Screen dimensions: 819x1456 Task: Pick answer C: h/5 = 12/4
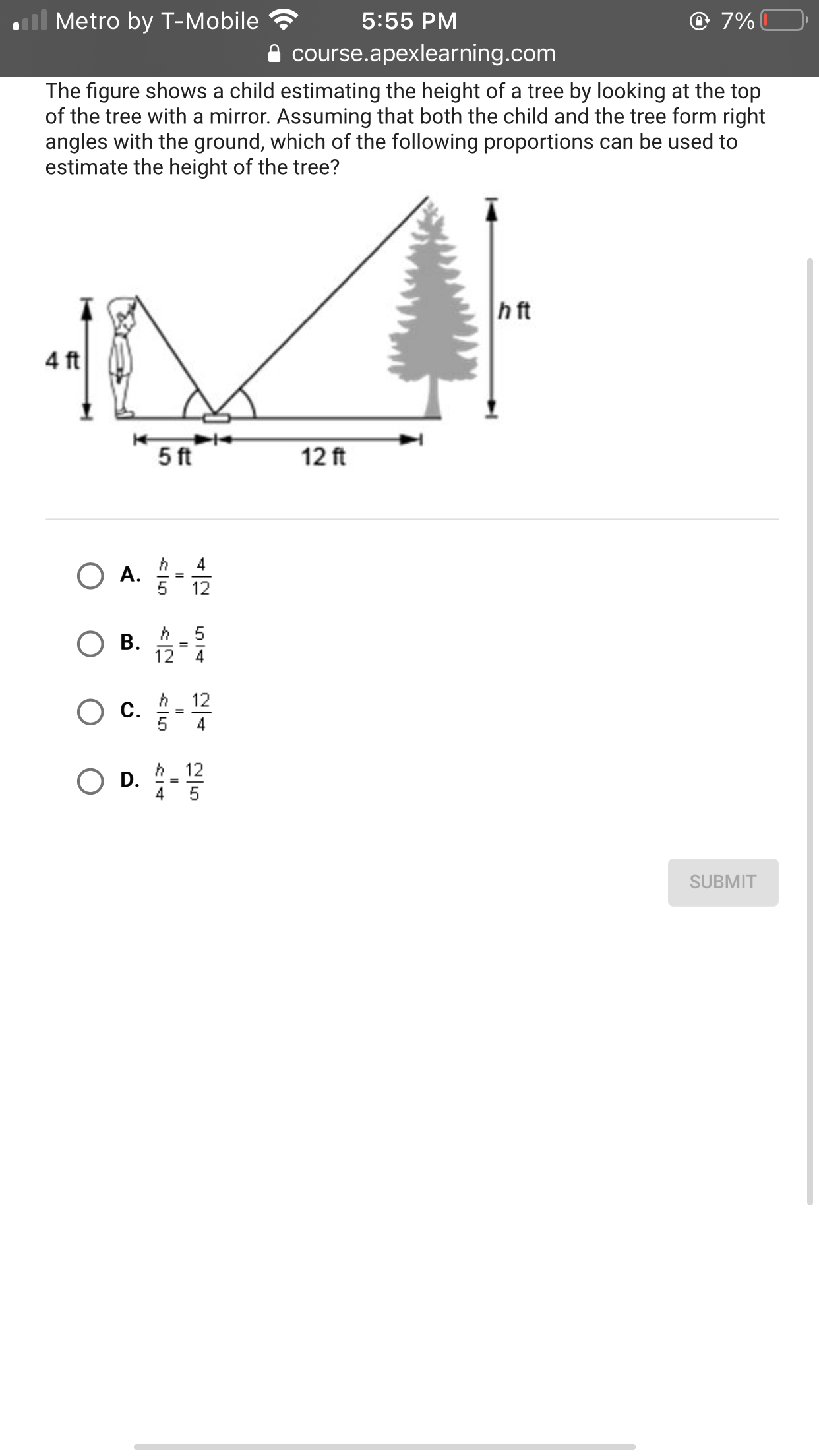(90, 712)
